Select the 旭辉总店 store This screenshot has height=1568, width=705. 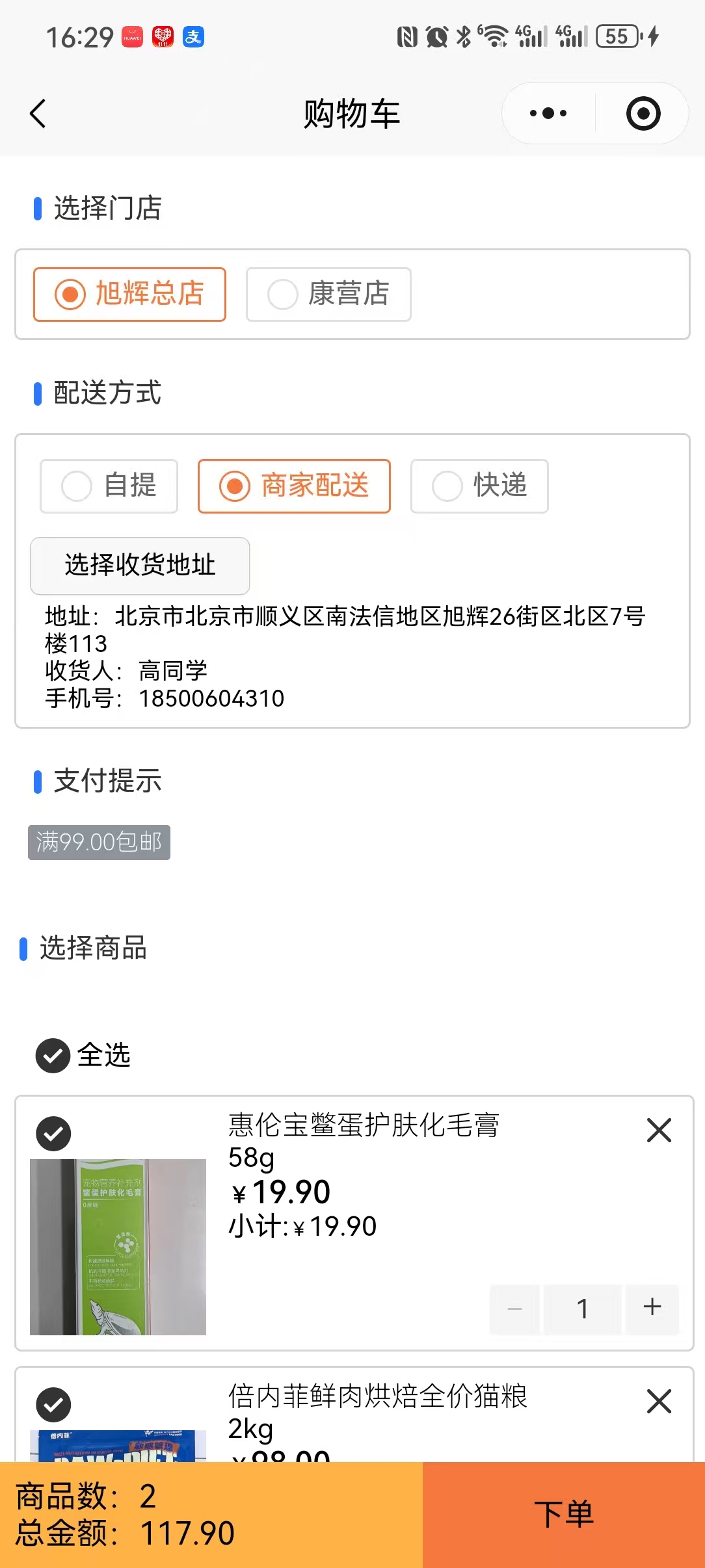(x=129, y=294)
